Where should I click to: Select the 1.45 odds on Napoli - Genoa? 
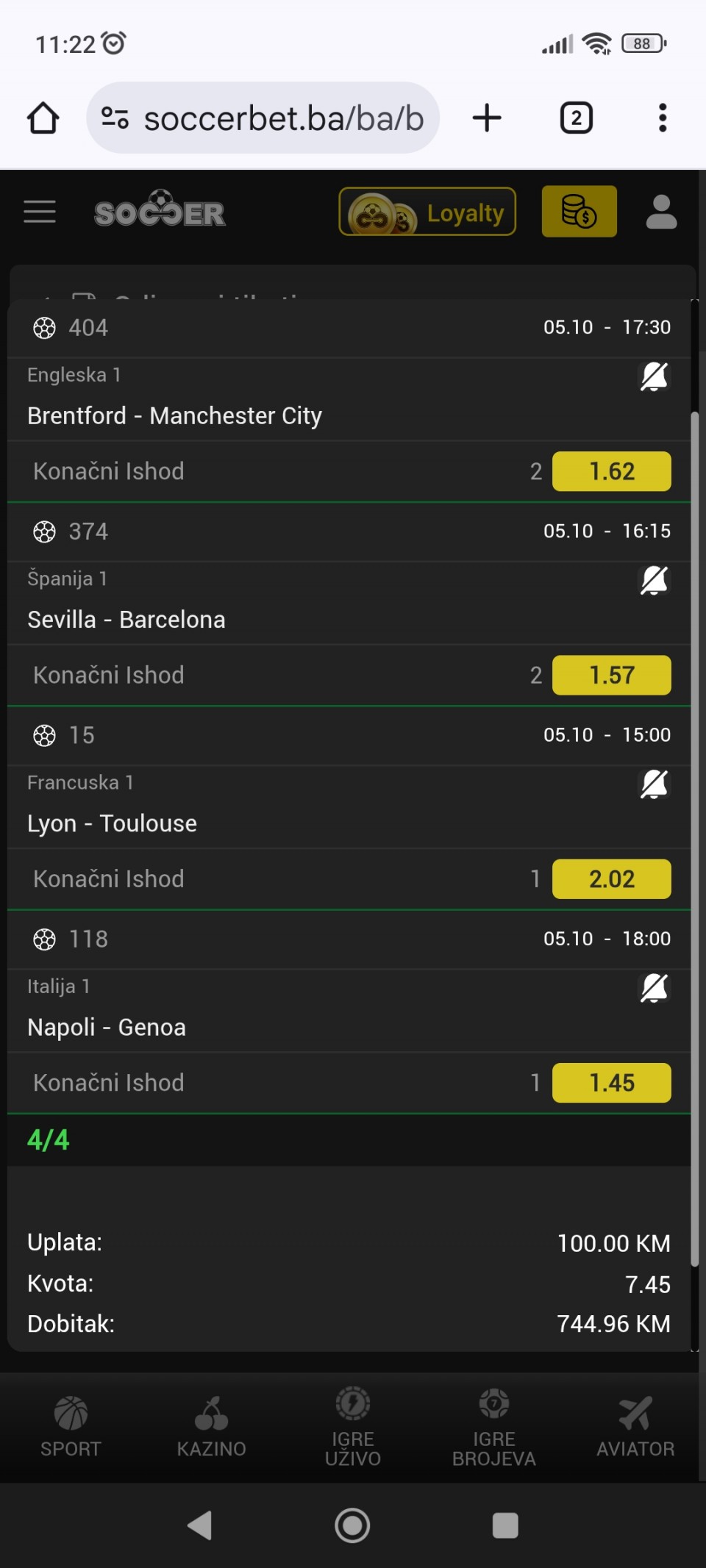click(x=611, y=1082)
